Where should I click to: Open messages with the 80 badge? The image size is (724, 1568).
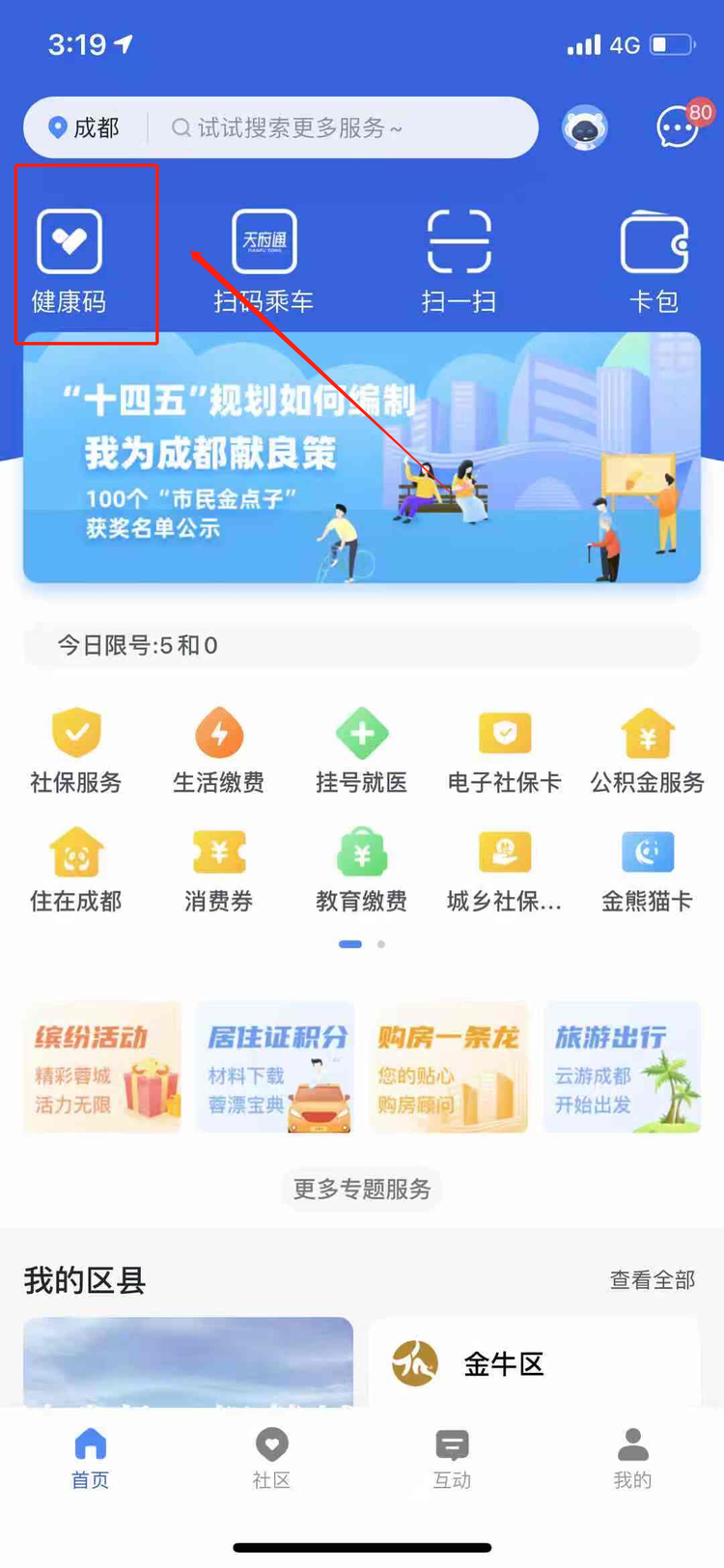[x=678, y=127]
